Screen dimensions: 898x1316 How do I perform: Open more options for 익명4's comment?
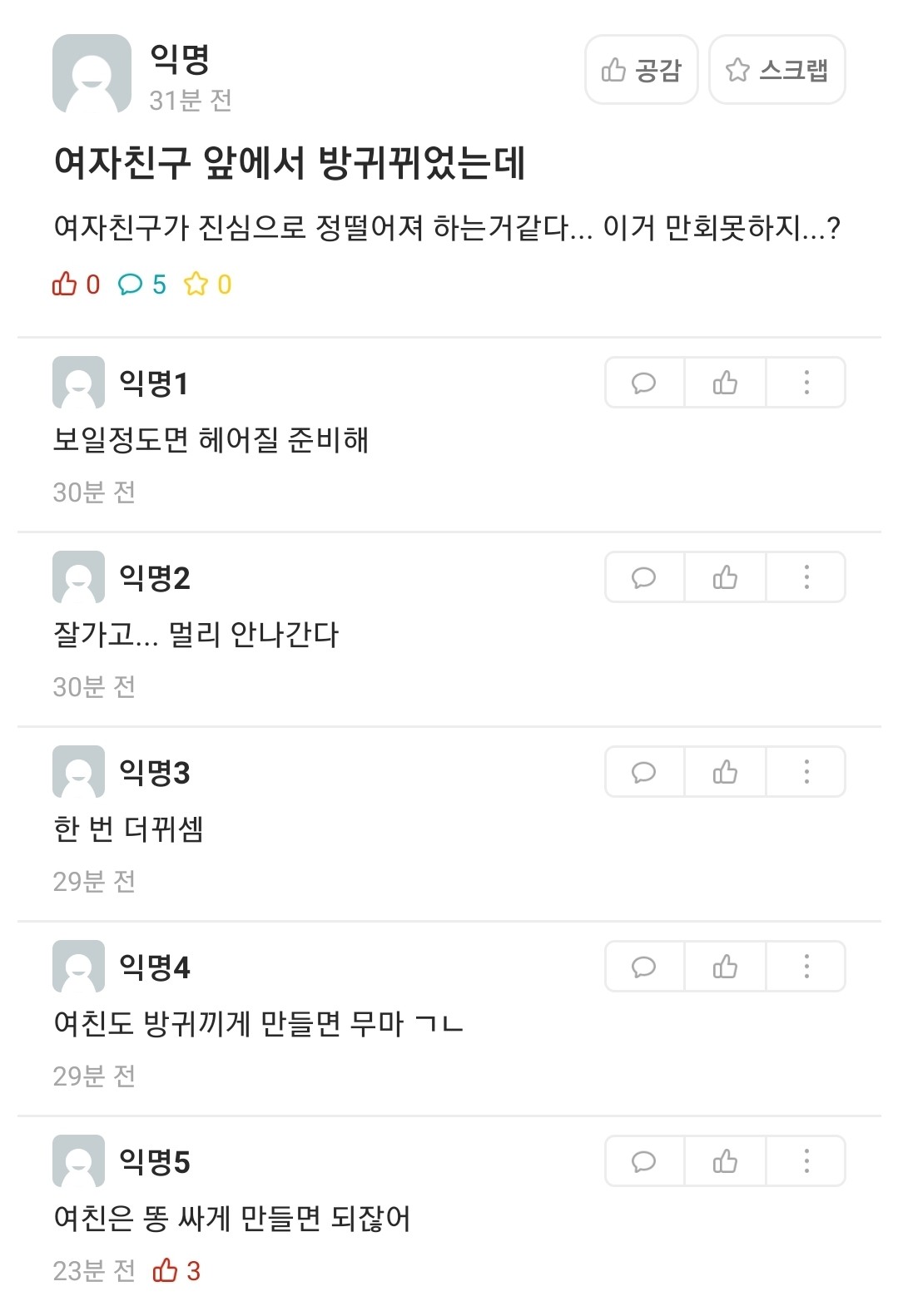click(x=806, y=967)
